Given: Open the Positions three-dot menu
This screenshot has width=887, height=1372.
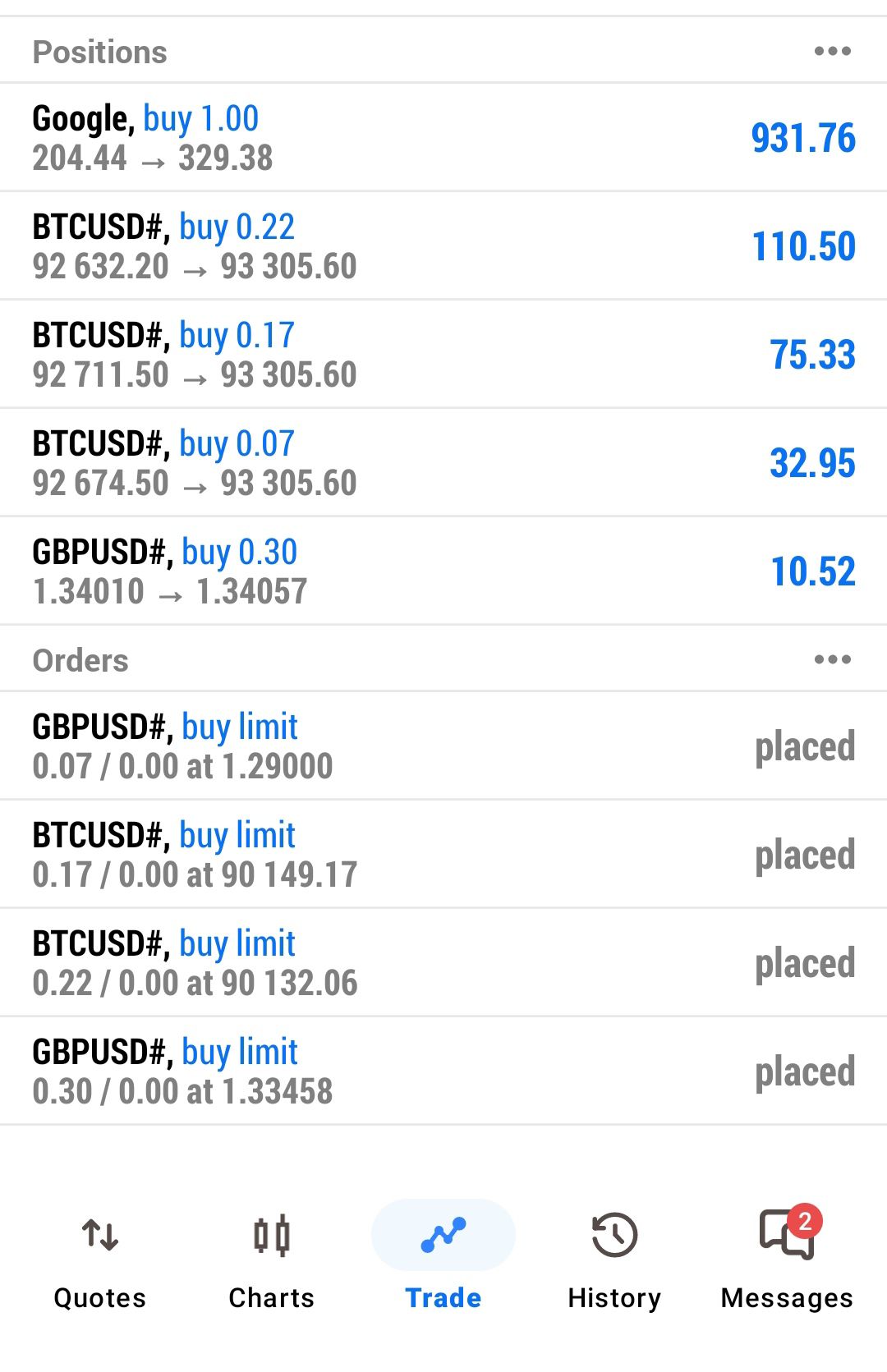Looking at the screenshot, I should point(832,52).
